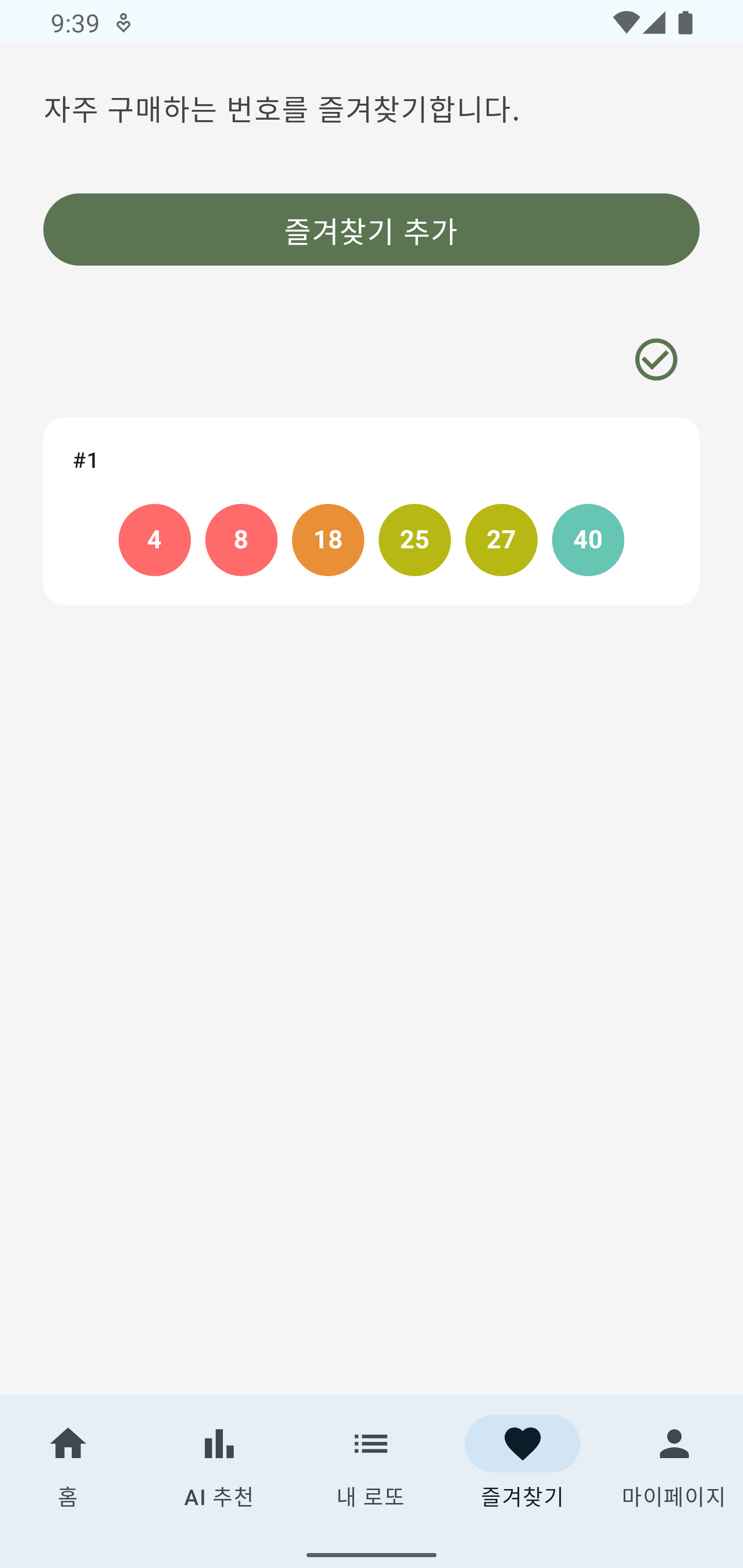This screenshot has height=1568, width=743.
Task: Open 마이페이지 person icon
Action: [674, 1443]
